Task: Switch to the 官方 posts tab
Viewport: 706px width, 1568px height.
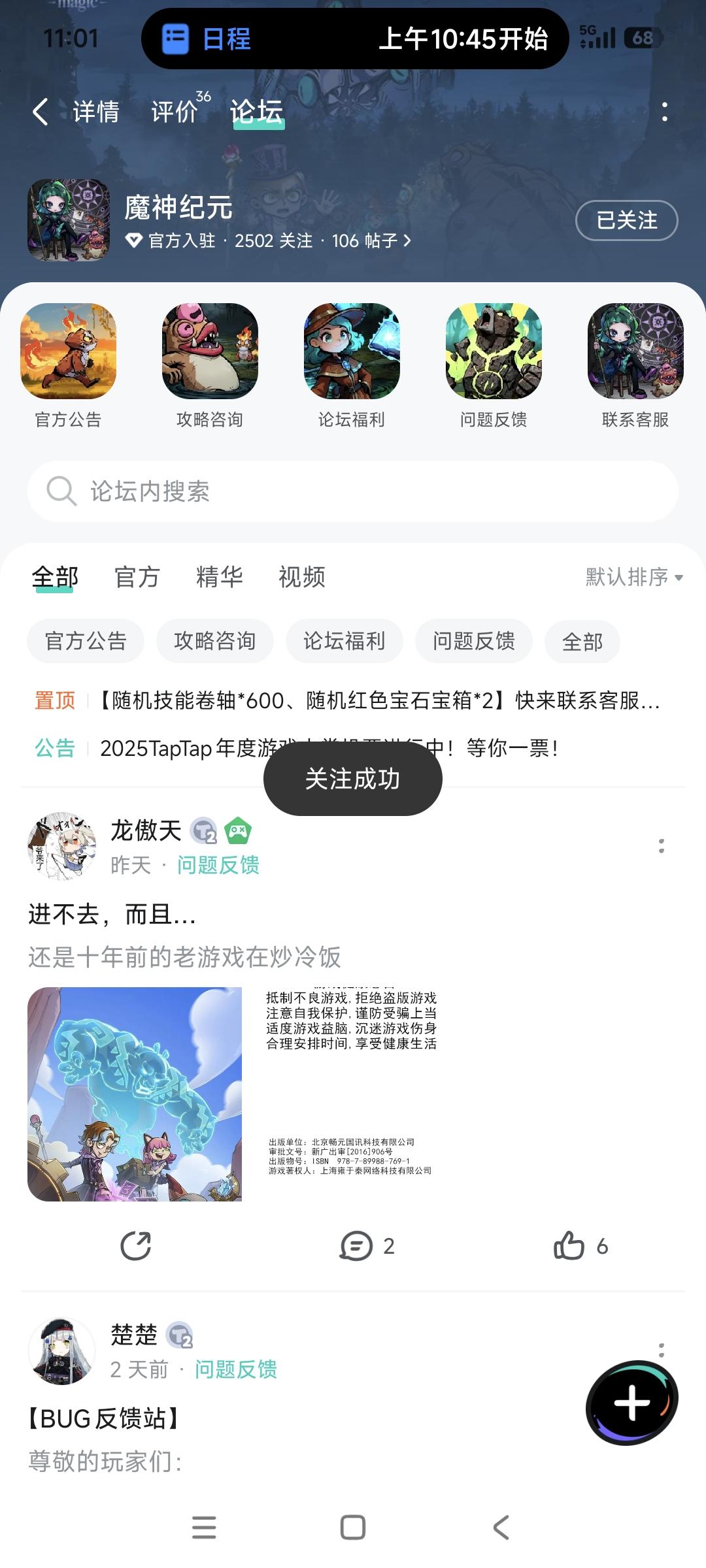Action: (x=137, y=577)
